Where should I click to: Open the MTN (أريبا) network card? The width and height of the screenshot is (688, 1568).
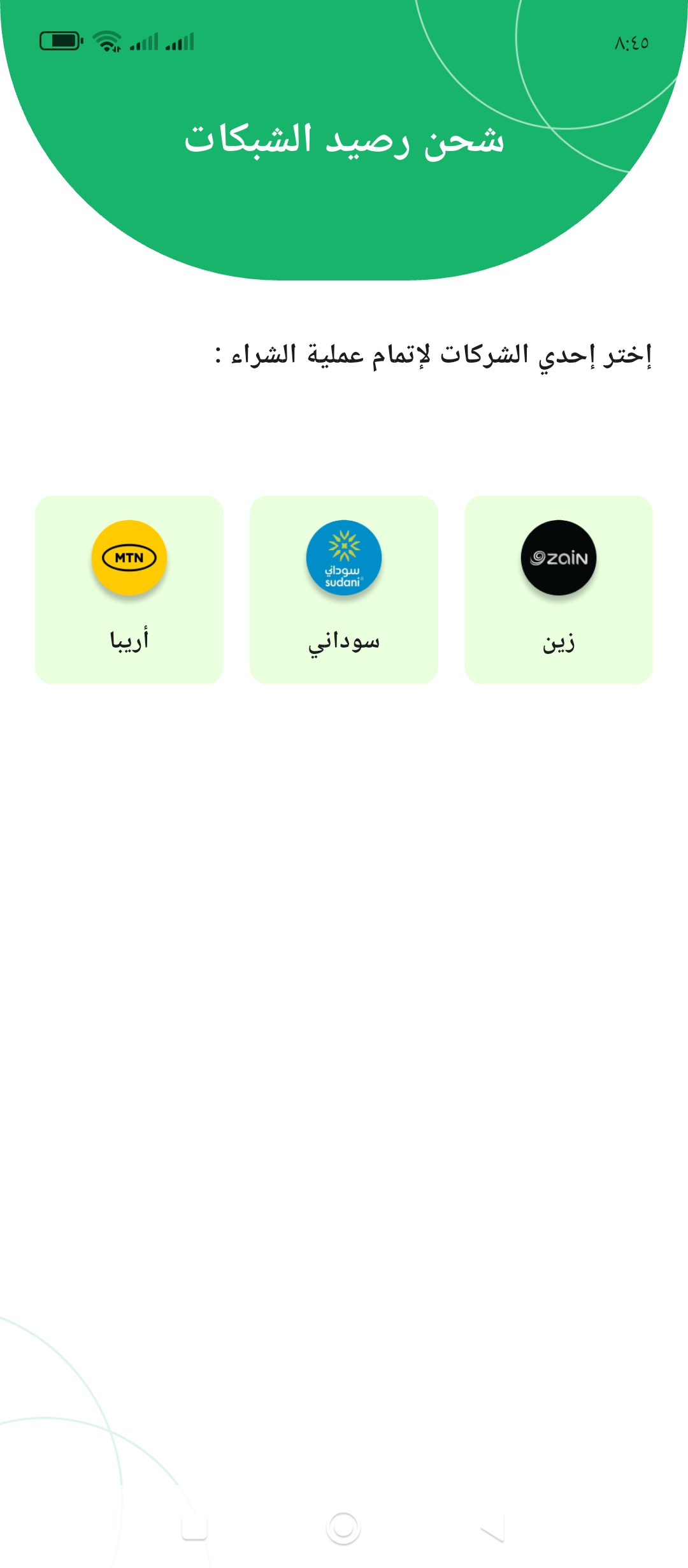click(129, 590)
